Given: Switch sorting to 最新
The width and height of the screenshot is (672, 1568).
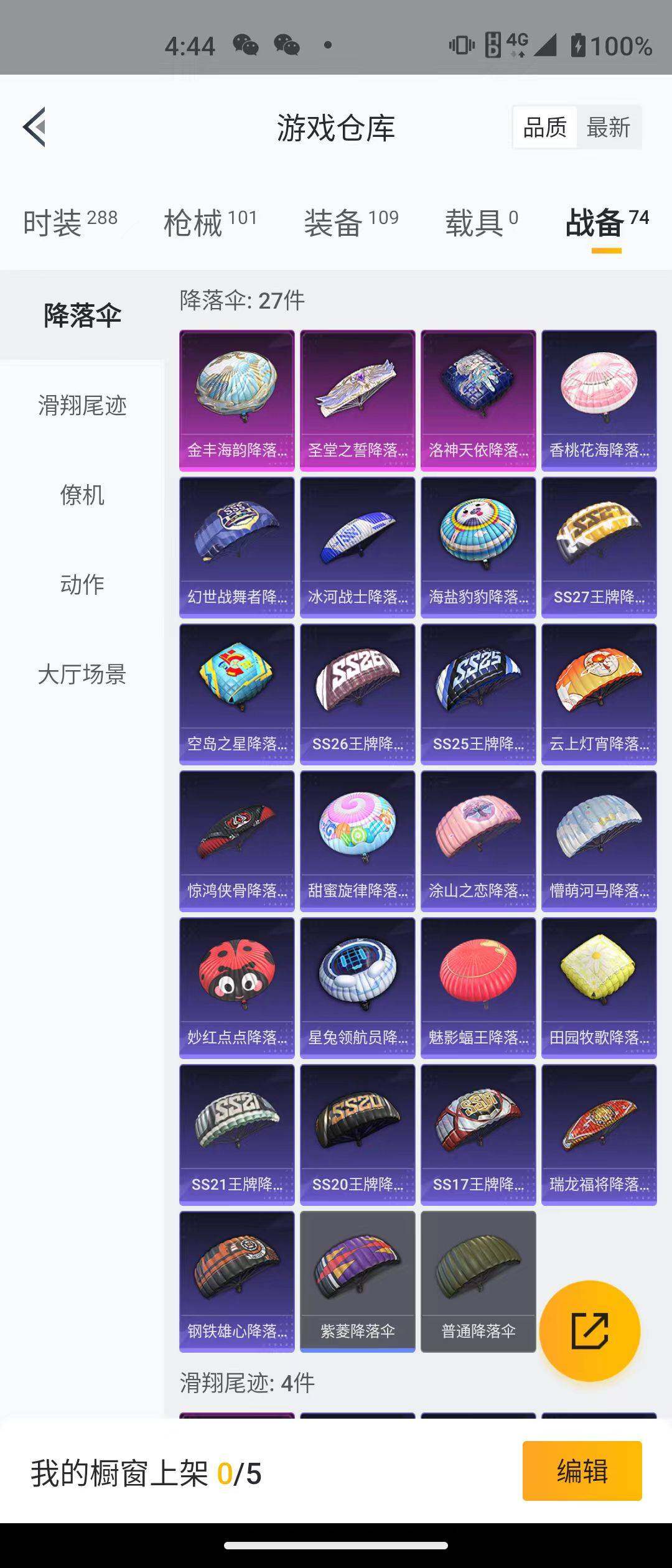Looking at the screenshot, I should [609, 127].
